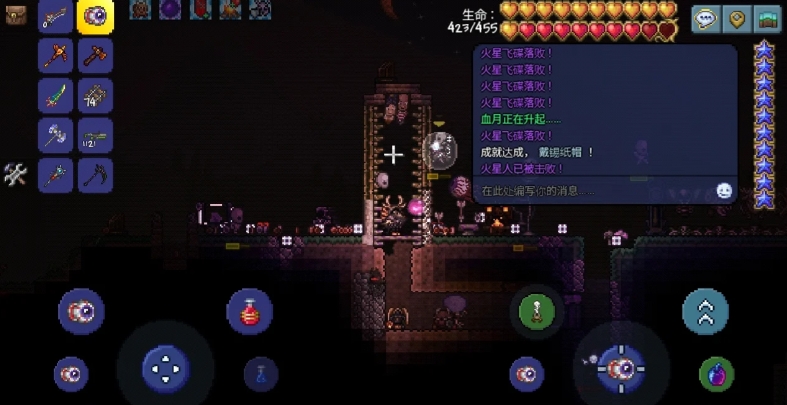
Task: Select the battle axe hotbar slot
Action: 56,135
